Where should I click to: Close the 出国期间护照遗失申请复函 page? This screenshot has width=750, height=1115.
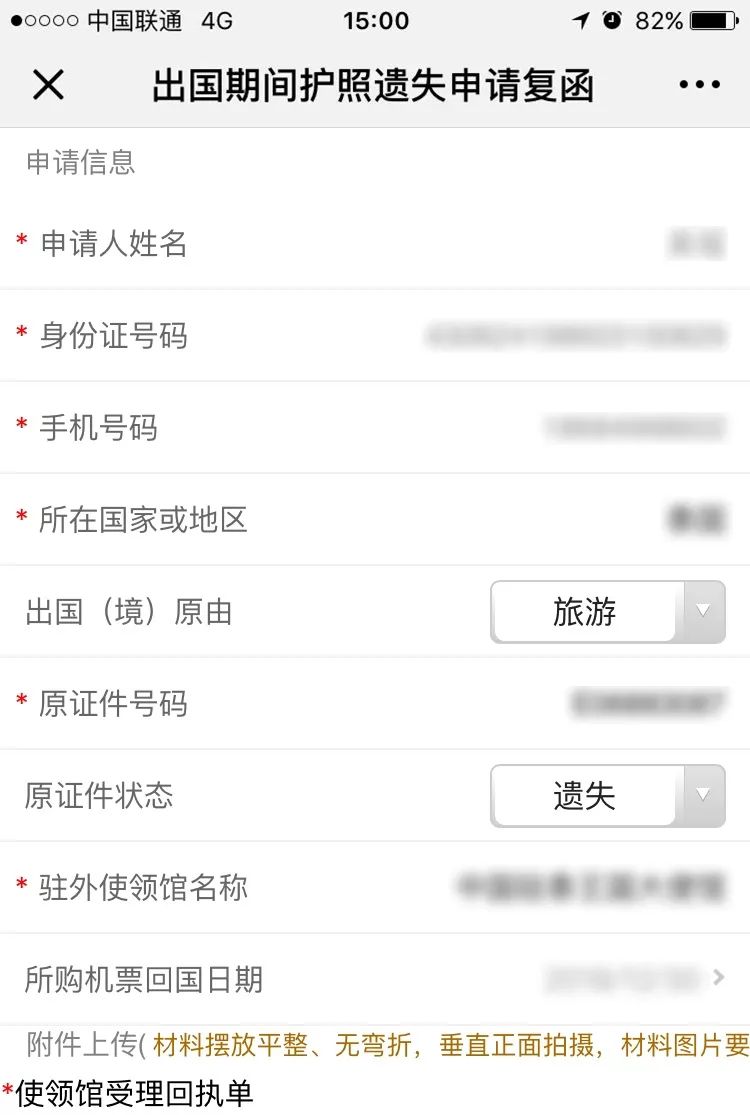pos(49,85)
